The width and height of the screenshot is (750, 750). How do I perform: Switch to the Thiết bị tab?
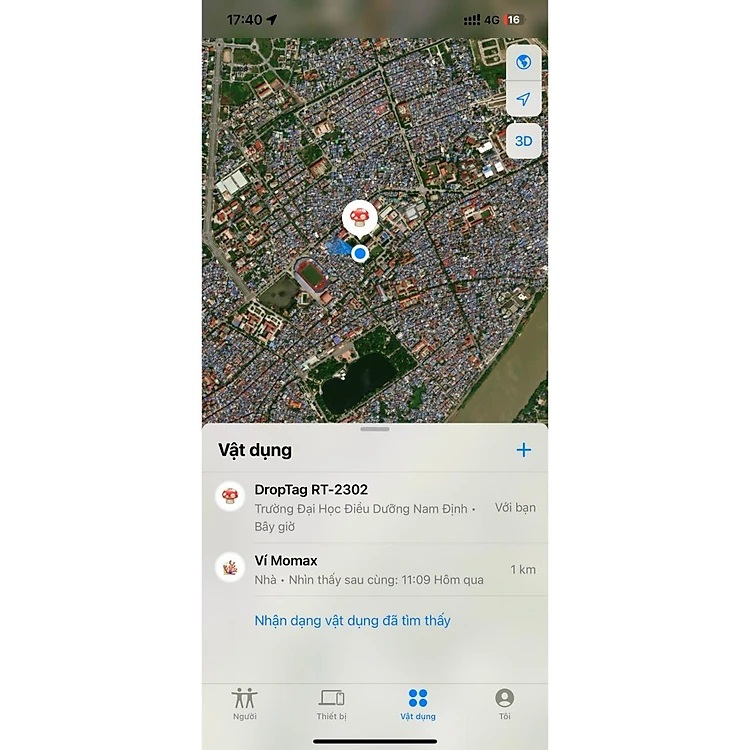(x=331, y=704)
